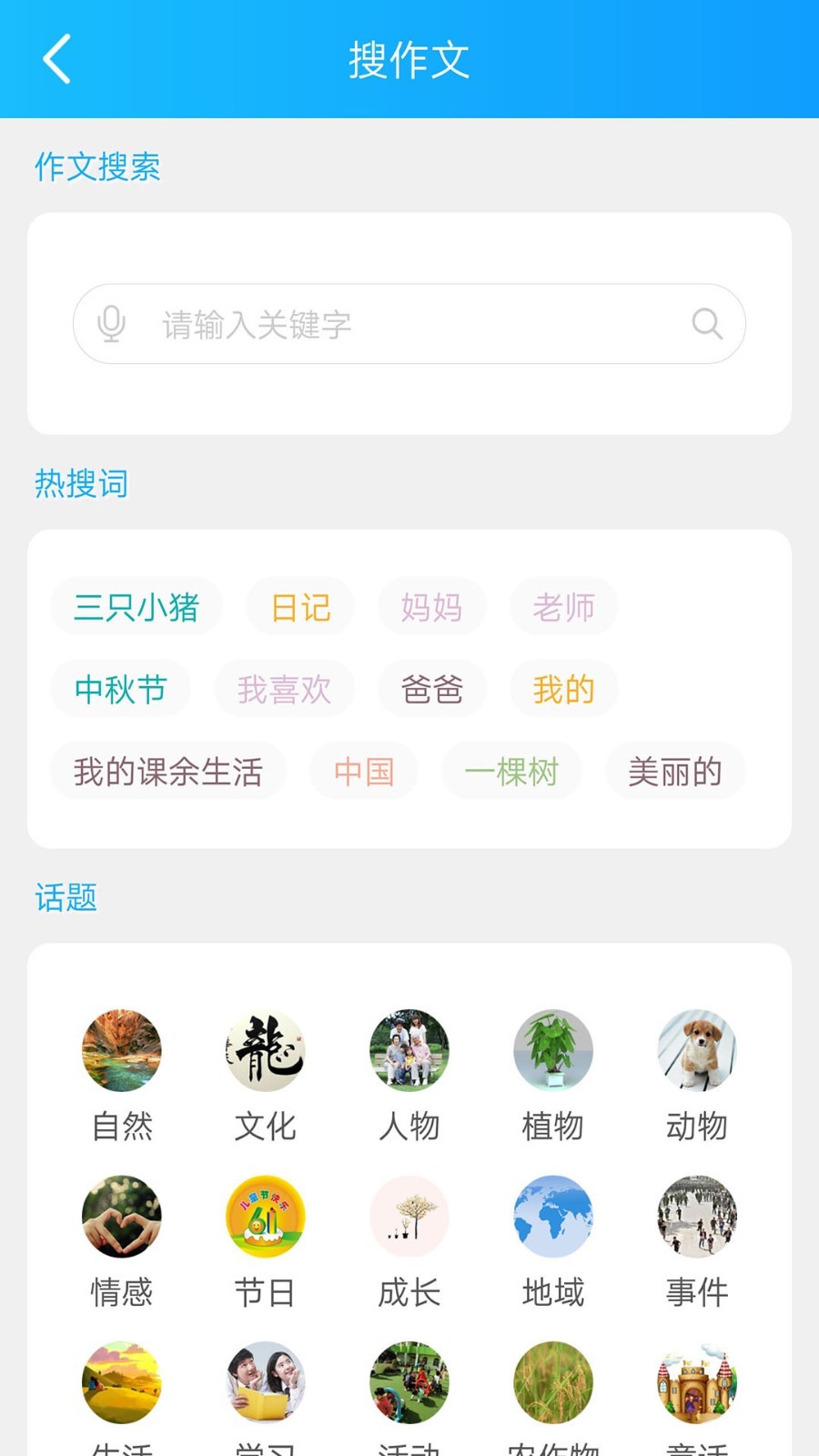Focus the keyword input field

[x=409, y=324]
